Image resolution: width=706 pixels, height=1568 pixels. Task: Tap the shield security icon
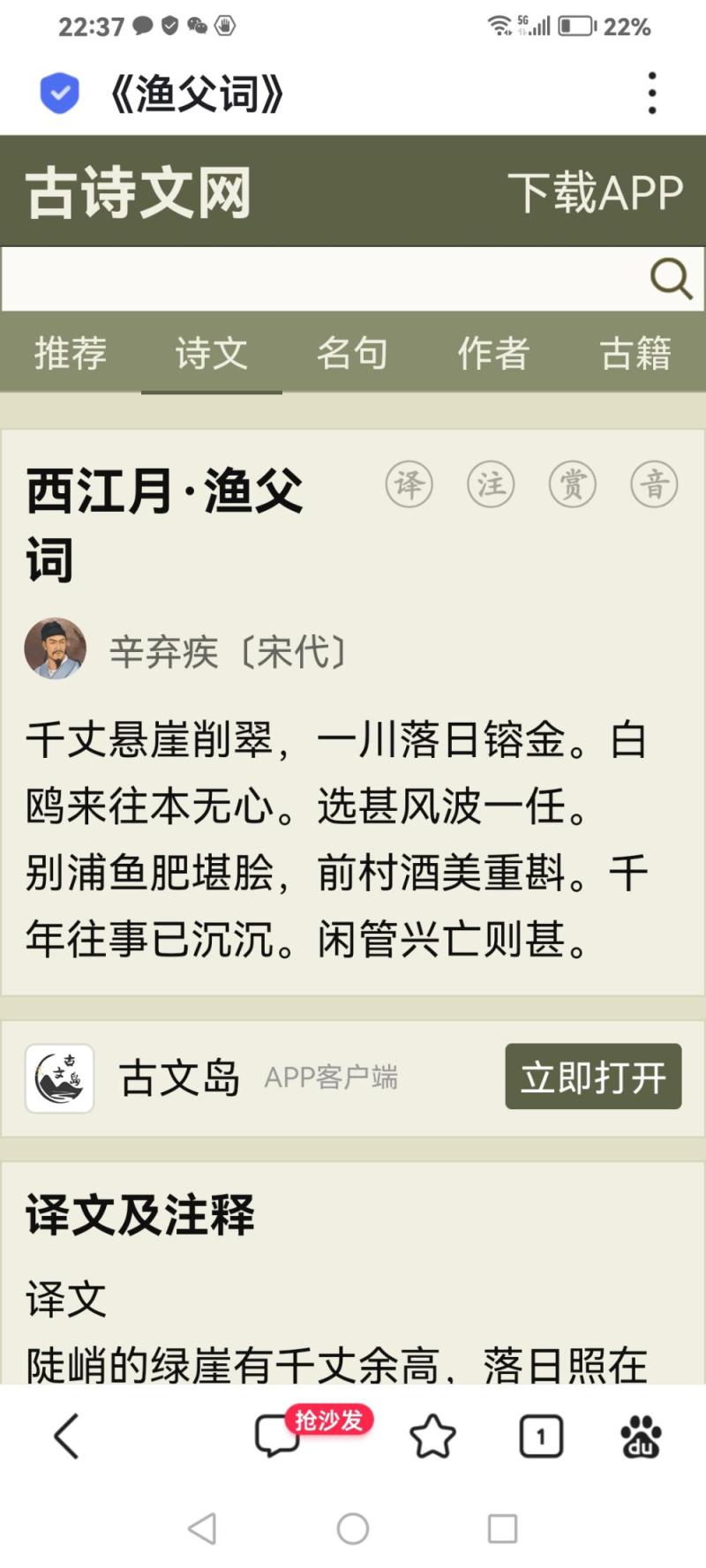coord(59,94)
